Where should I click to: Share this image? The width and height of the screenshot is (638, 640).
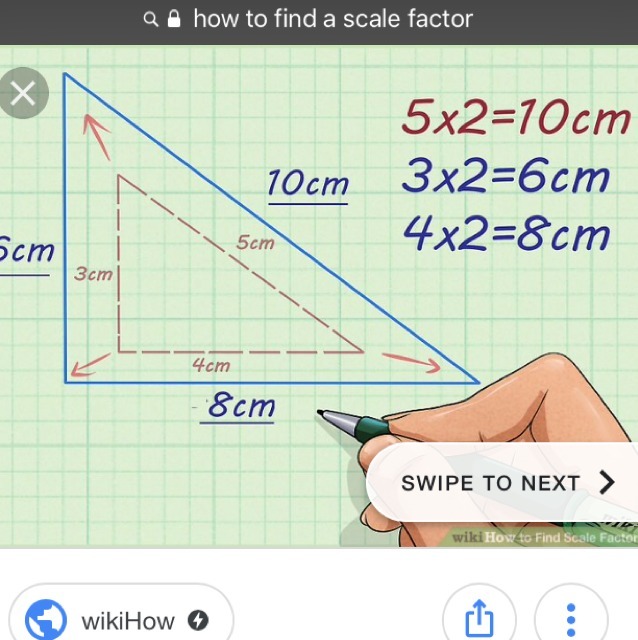click(x=480, y=614)
